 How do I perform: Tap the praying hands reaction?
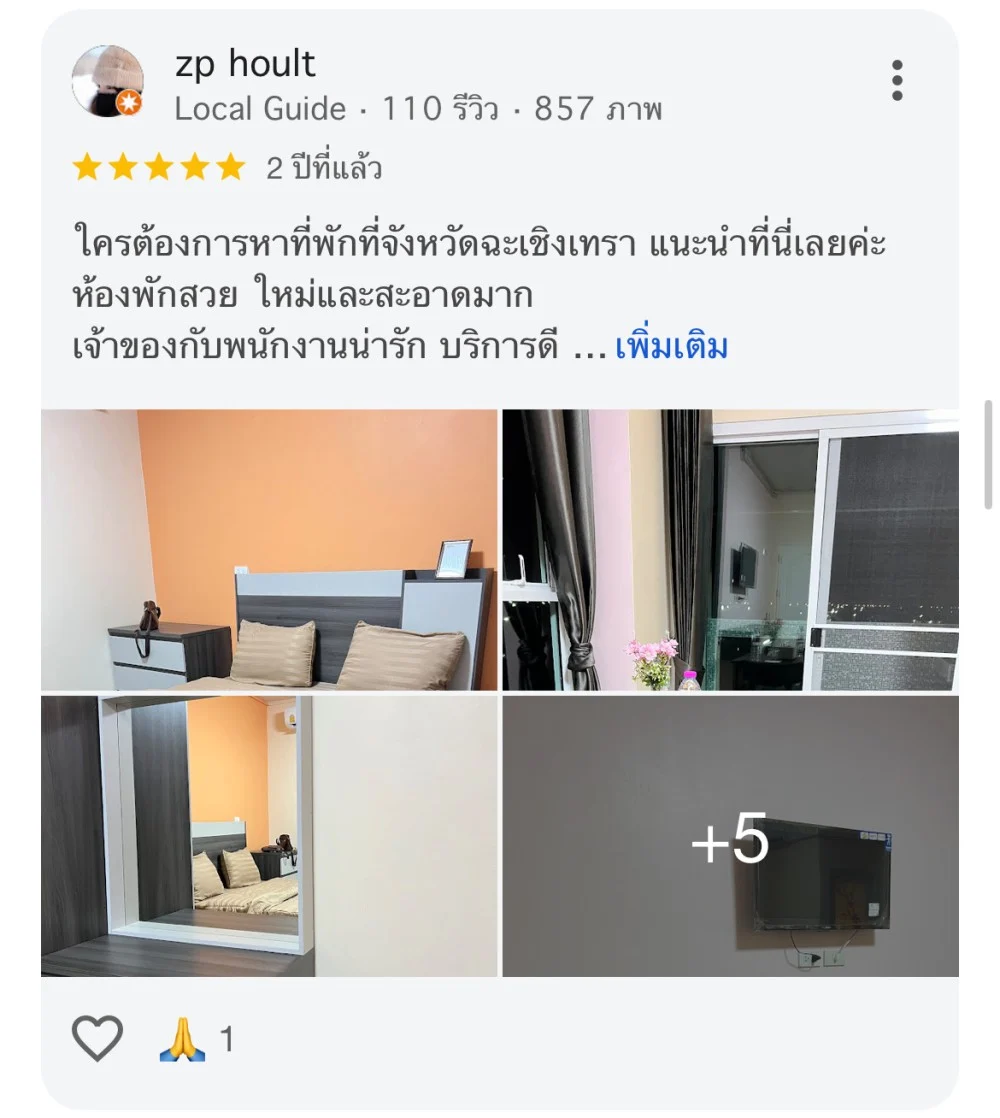point(182,1040)
